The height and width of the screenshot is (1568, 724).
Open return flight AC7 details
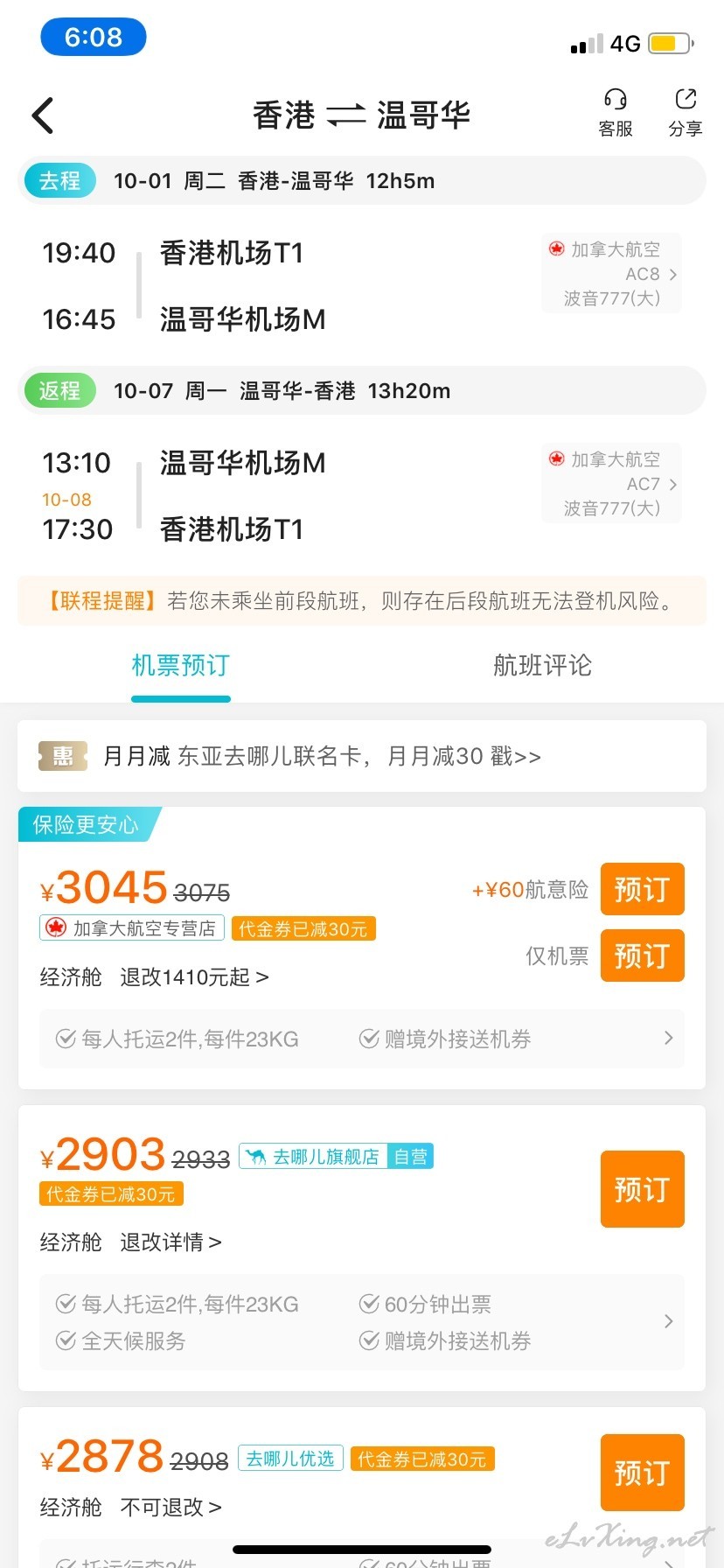[611, 484]
